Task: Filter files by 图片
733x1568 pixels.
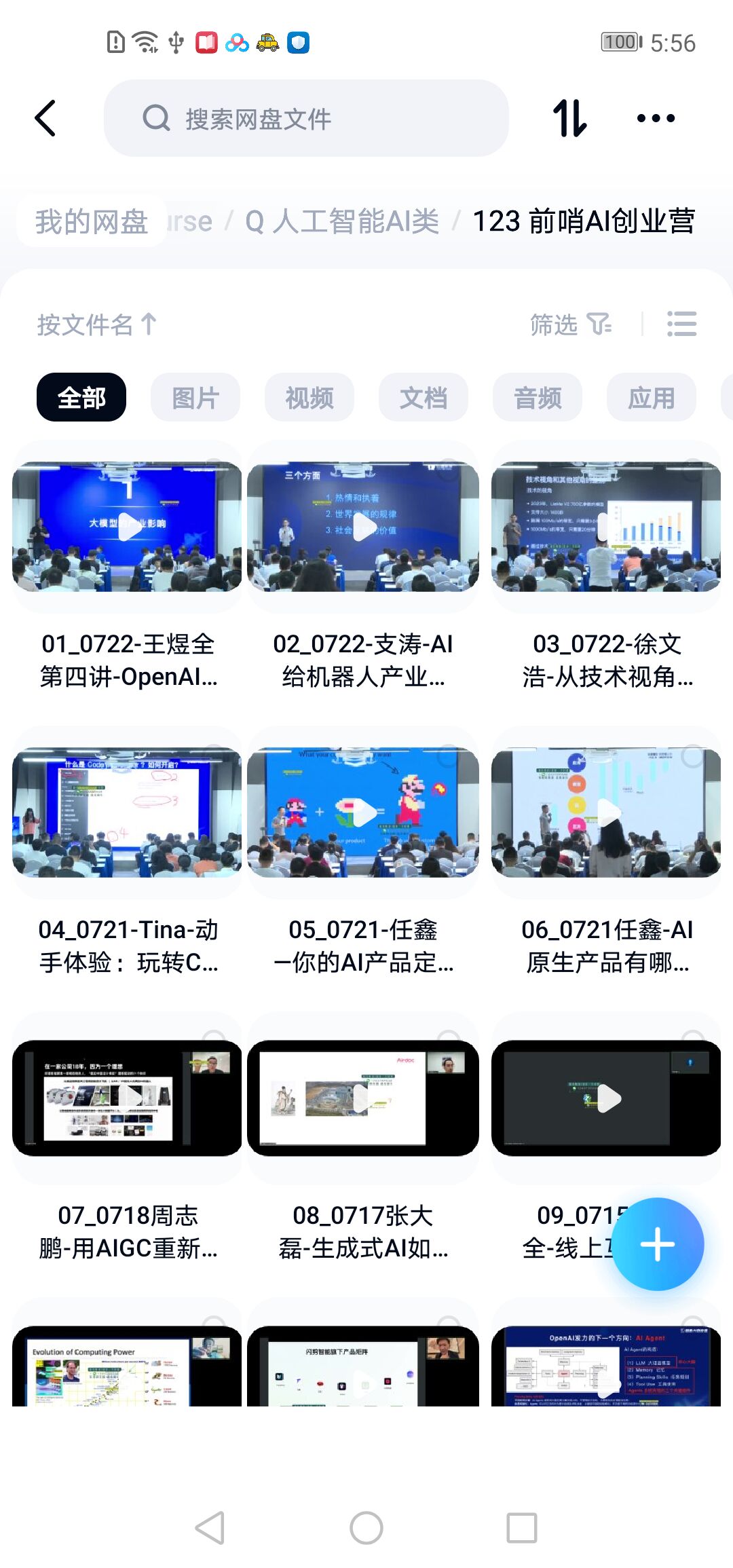Action: pos(195,397)
